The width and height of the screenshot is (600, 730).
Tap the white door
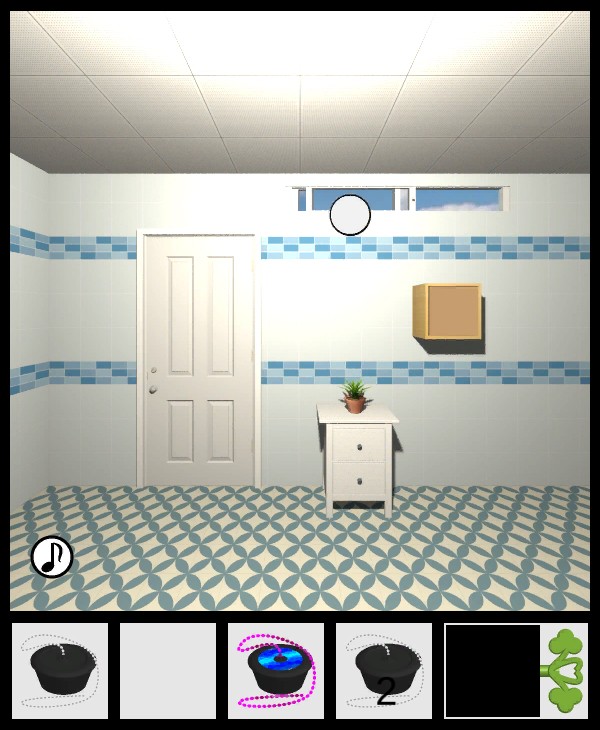(x=199, y=360)
